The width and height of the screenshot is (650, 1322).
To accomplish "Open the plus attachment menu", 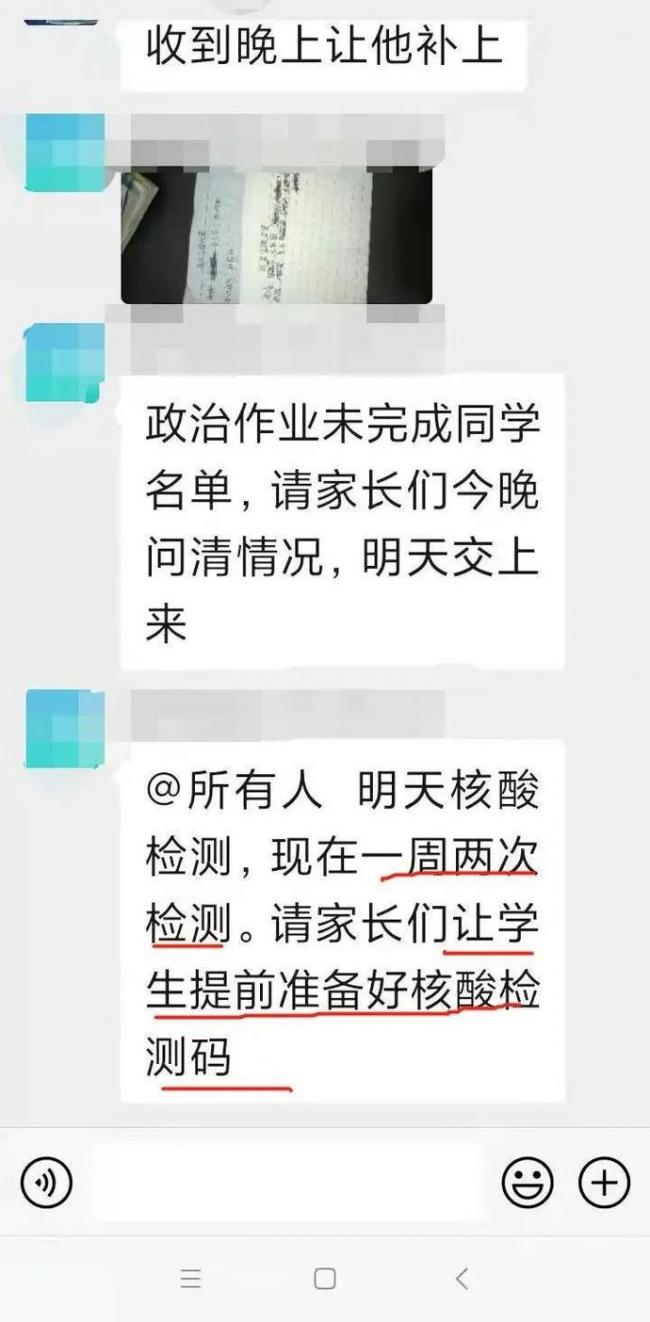I will 604,1184.
